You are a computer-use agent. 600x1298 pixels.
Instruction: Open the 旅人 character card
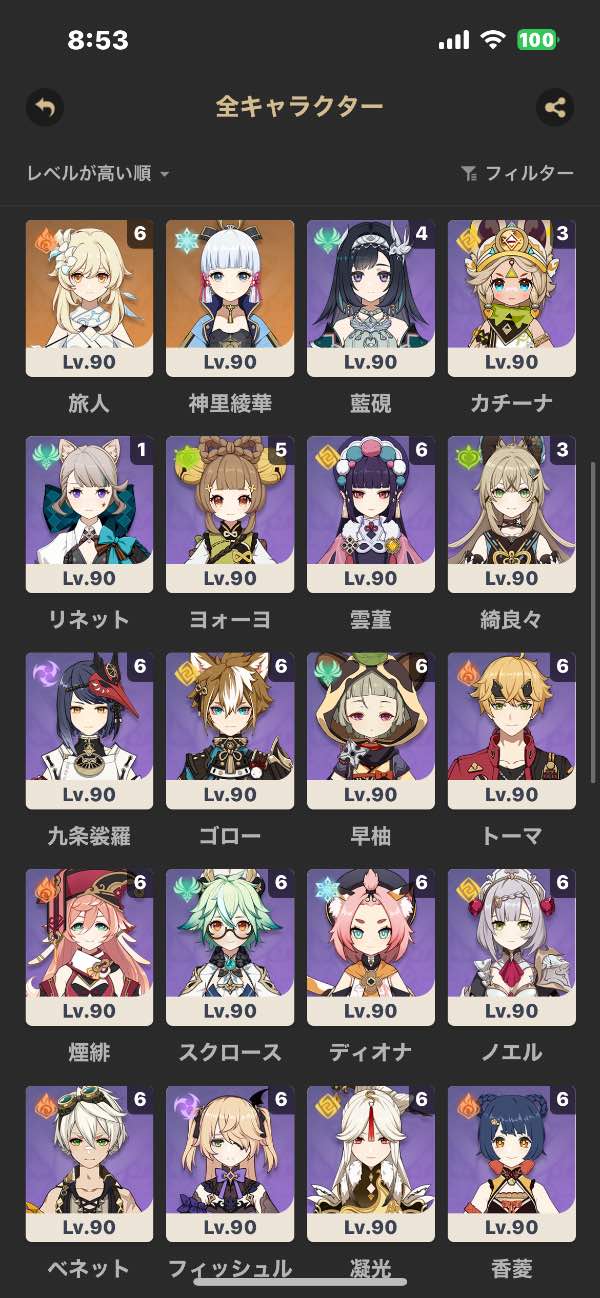pyautogui.click(x=89, y=298)
